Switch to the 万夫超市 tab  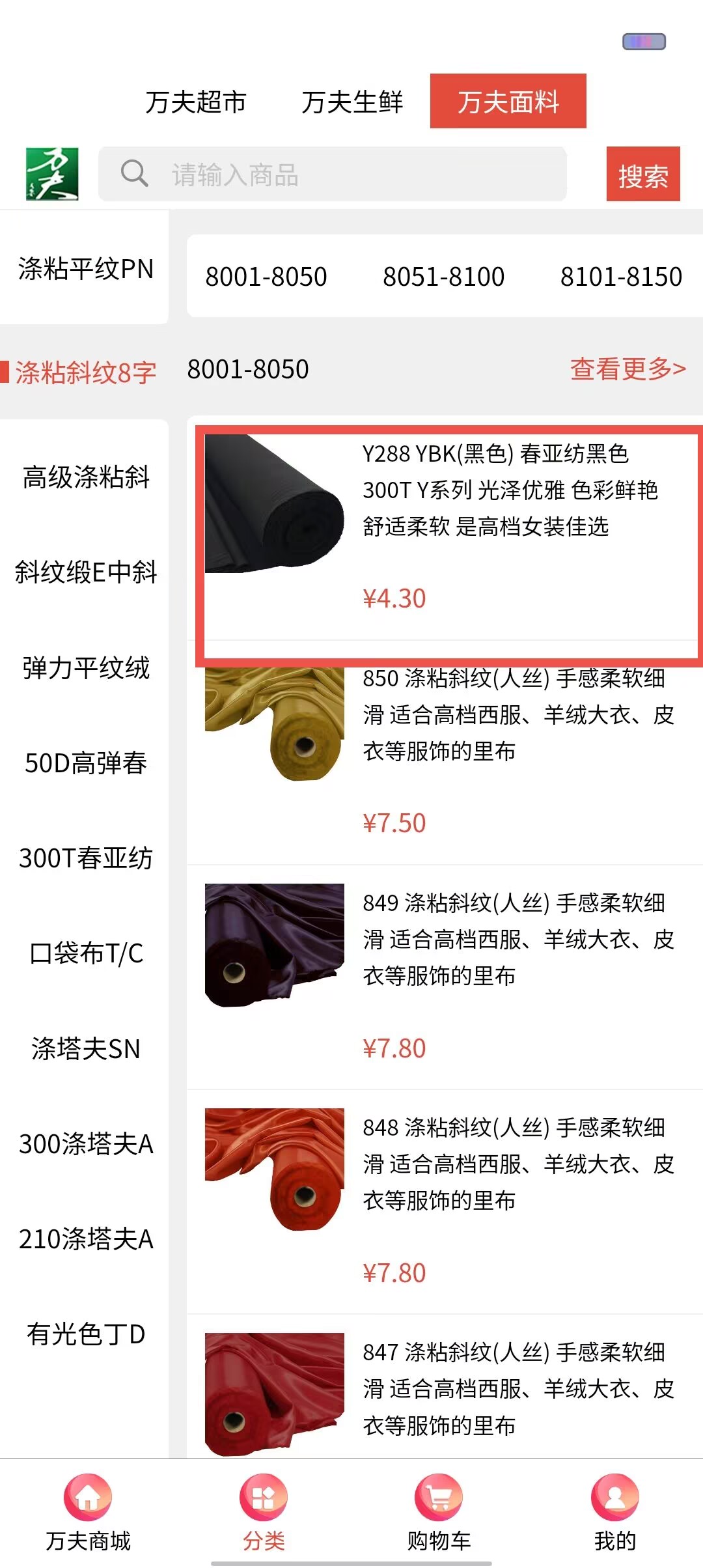pyautogui.click(x=195, y=102)
